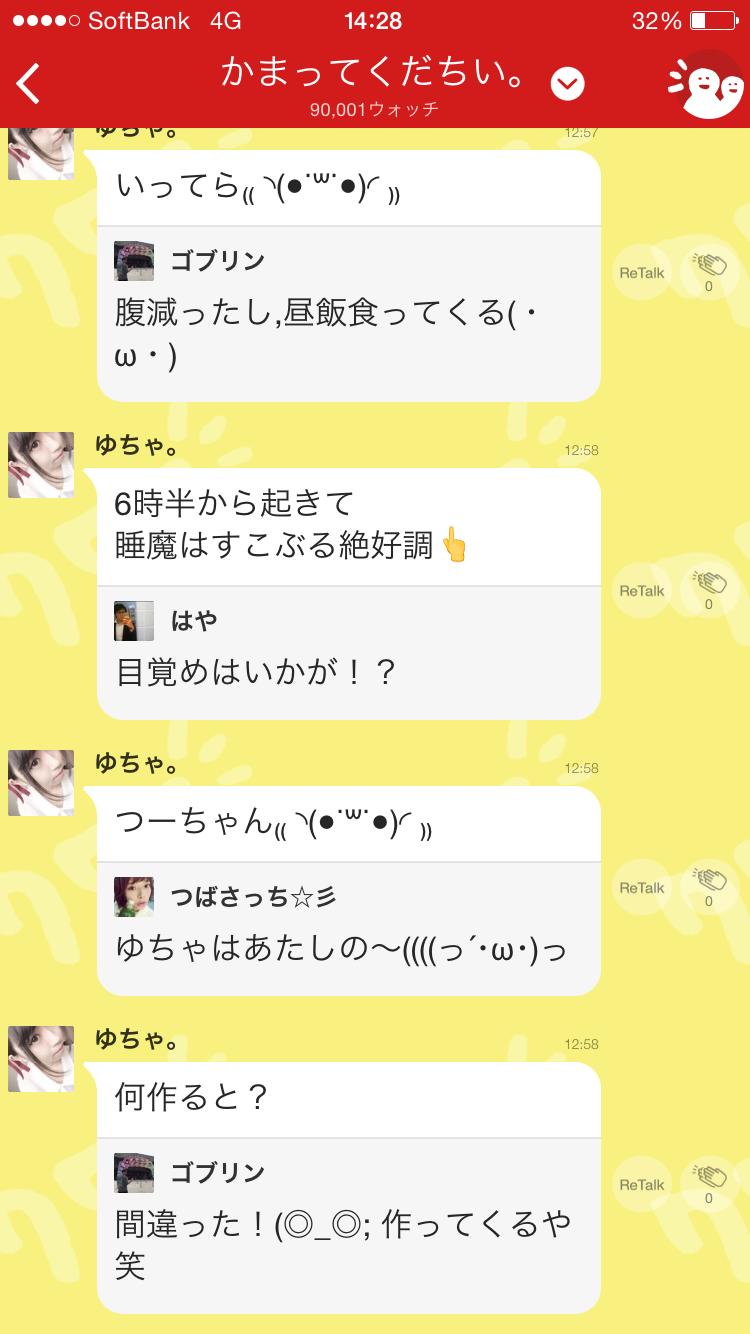View ゴブリン's avatar in 間違った quoted message

[134, 1173]
